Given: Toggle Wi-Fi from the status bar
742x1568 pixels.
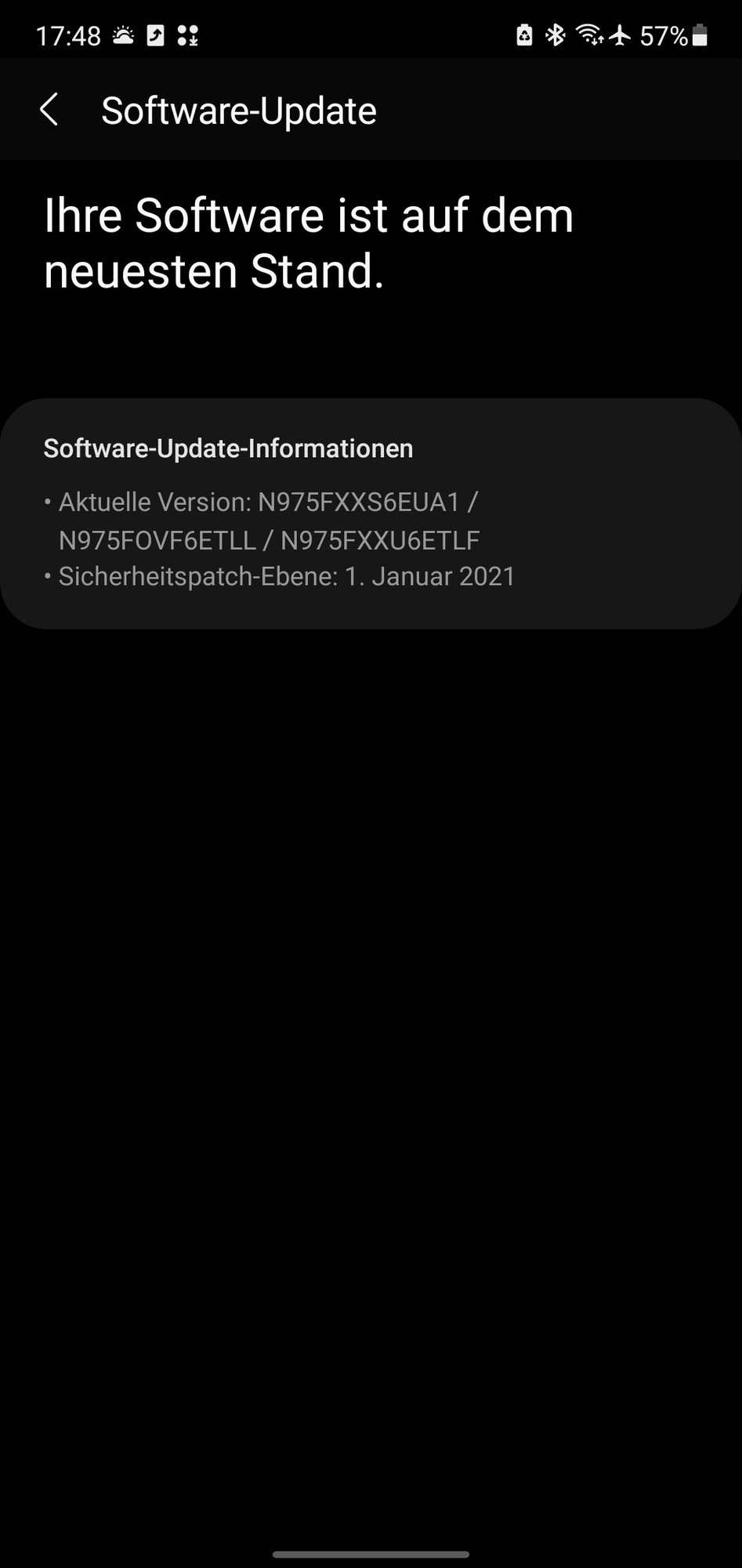Looking at the screenshot, I should (588, 34).
